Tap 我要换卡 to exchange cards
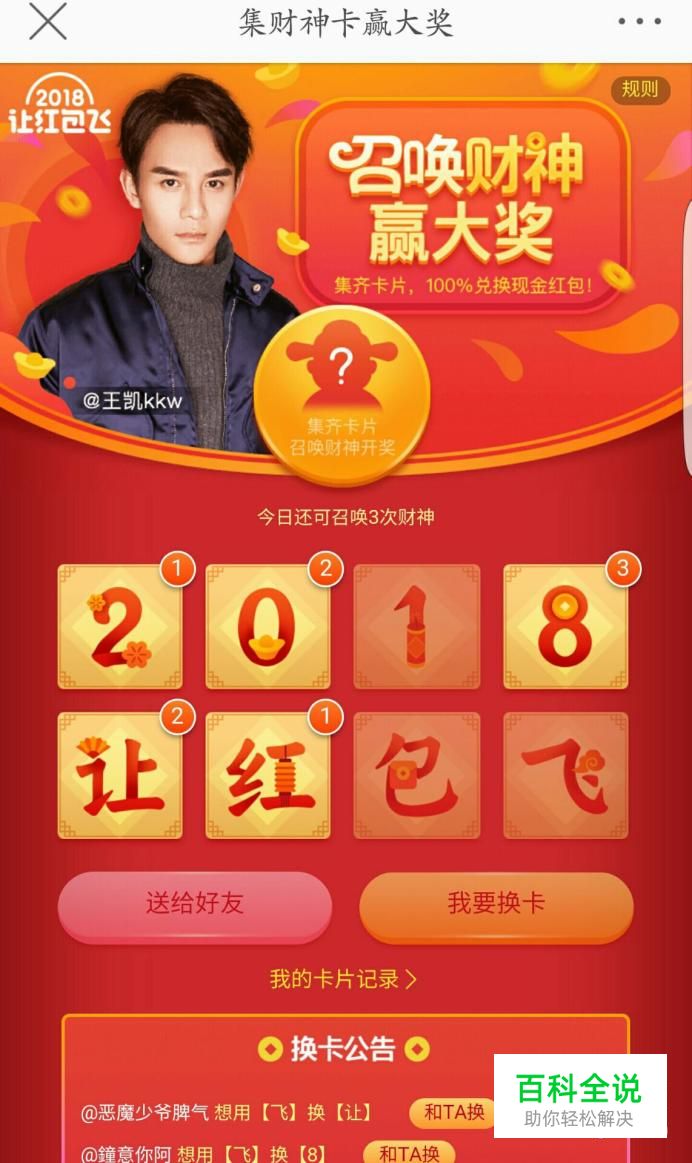Viewport: 692px width, 1163px height. pos(496,905)
